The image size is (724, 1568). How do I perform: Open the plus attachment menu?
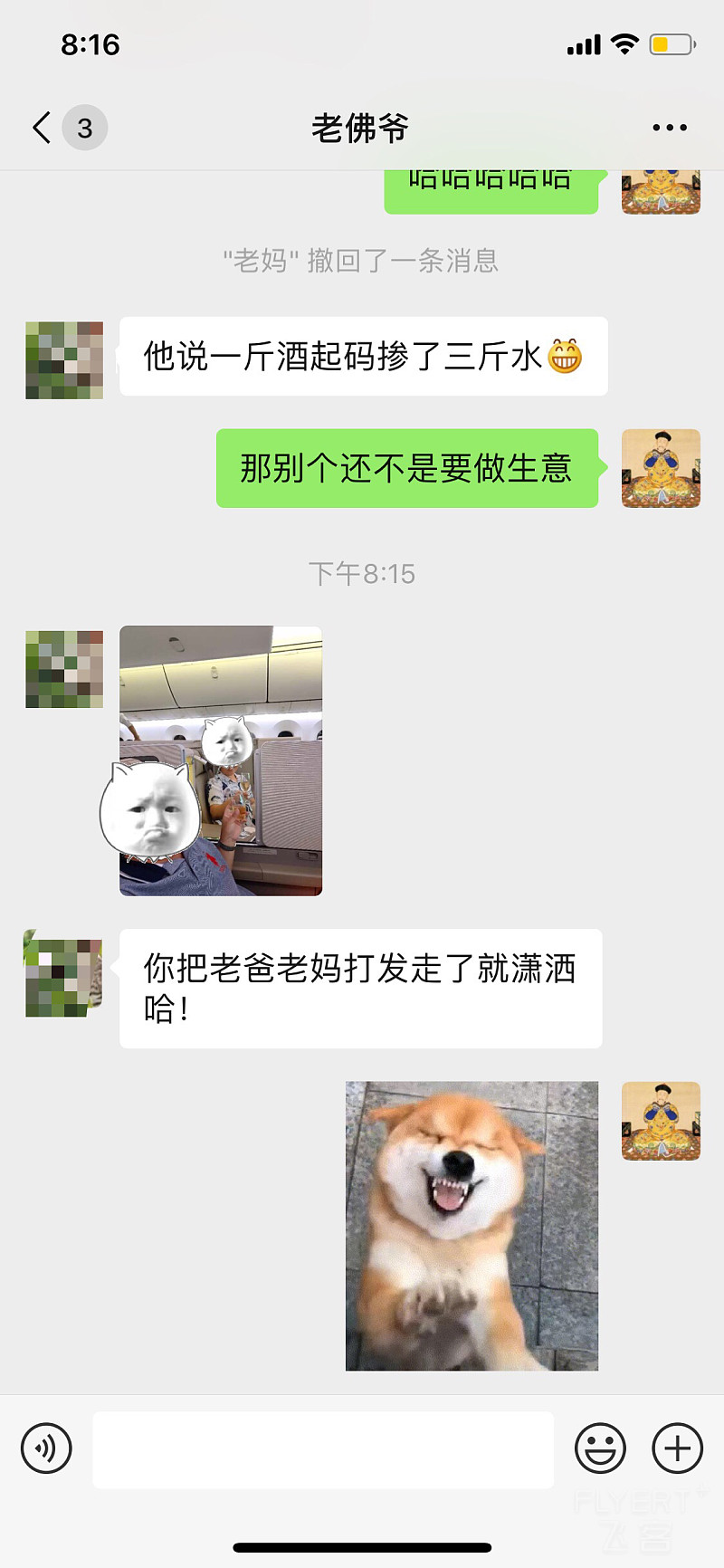coord(677,1448)
